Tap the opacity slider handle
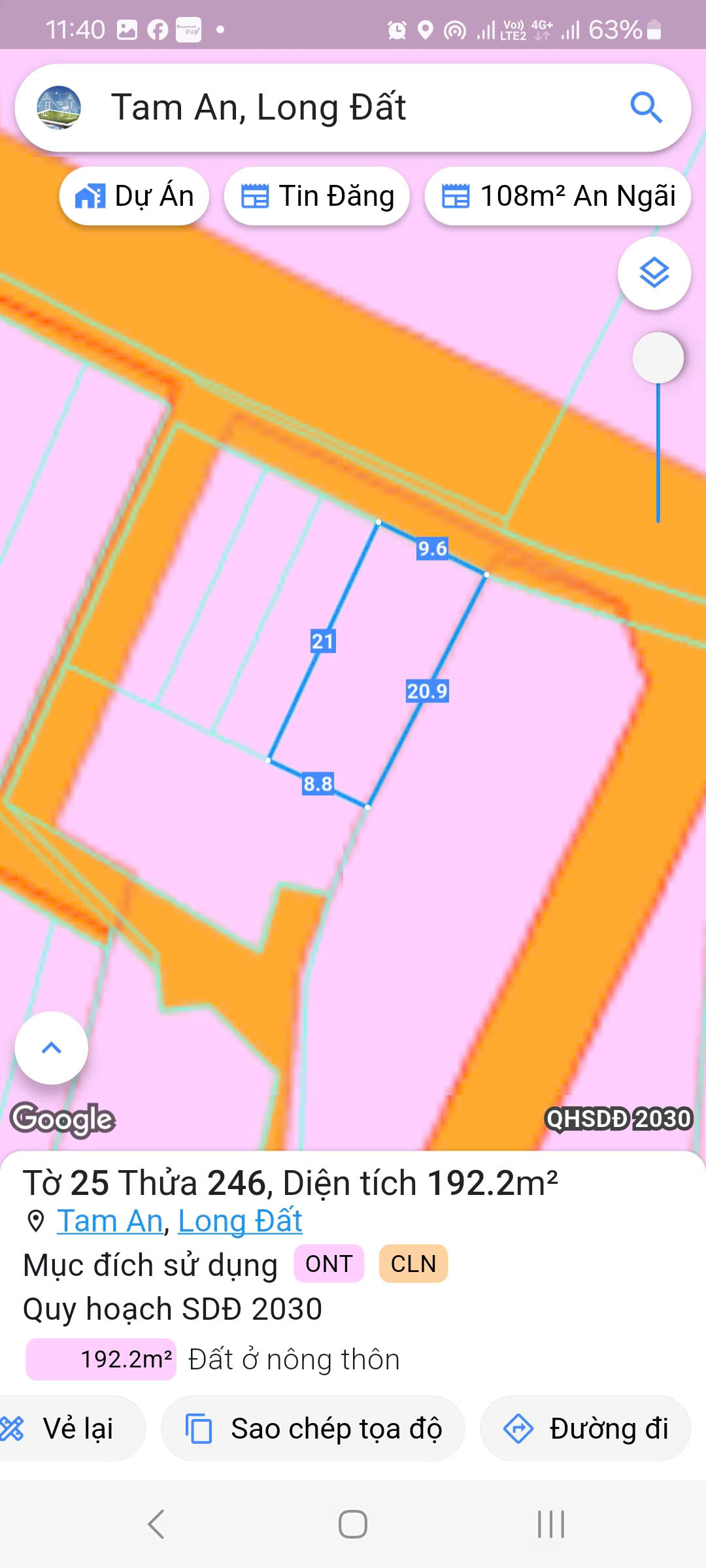Screen dimensions: 706x1568 pyautogui.click(x=658, y=358)
